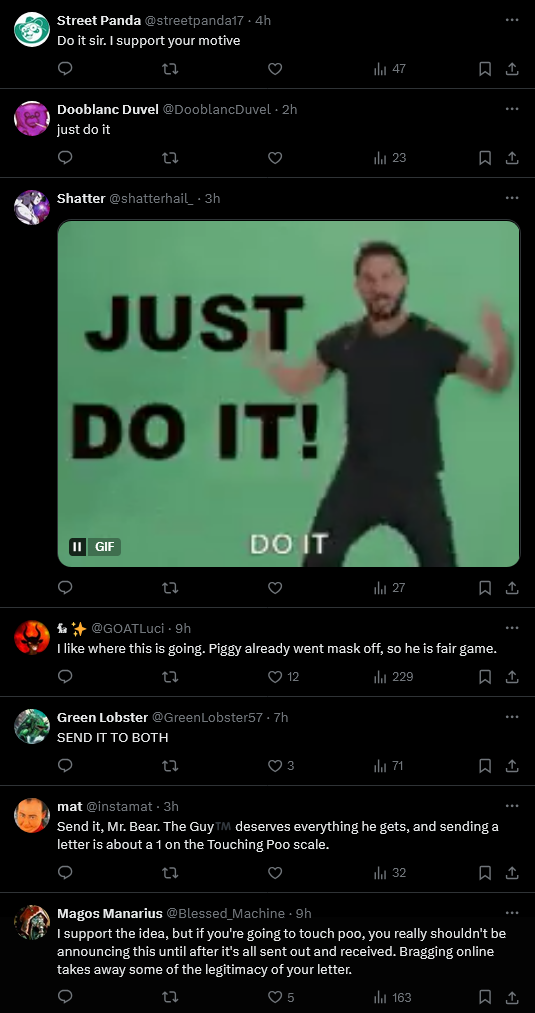Open Green Lobster's profile name
The height and width of the screenshot is (1013, 535).
[102, 717]
